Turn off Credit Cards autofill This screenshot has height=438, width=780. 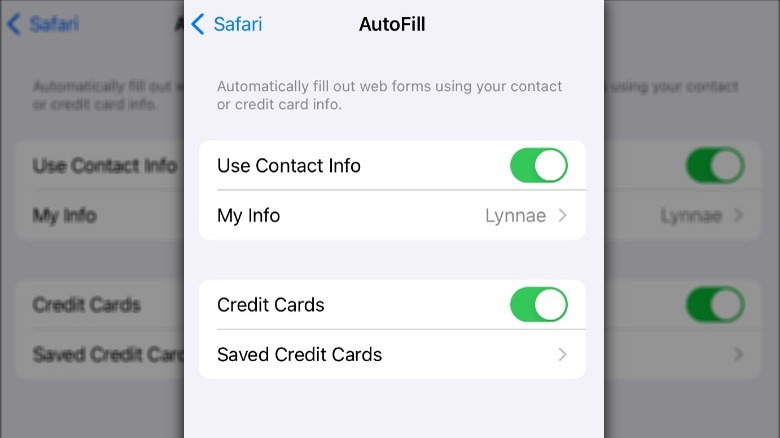coord(538,305)
